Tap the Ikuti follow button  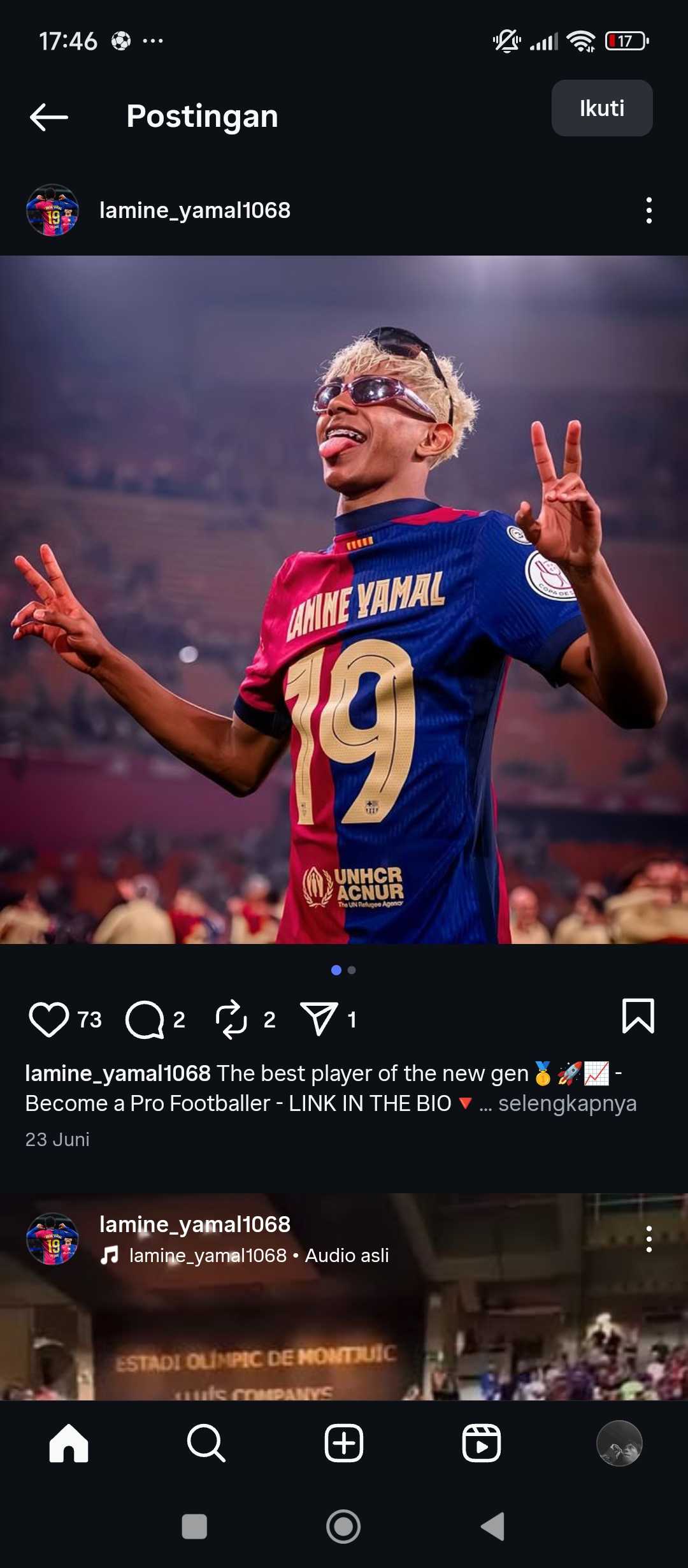(601, 108)
